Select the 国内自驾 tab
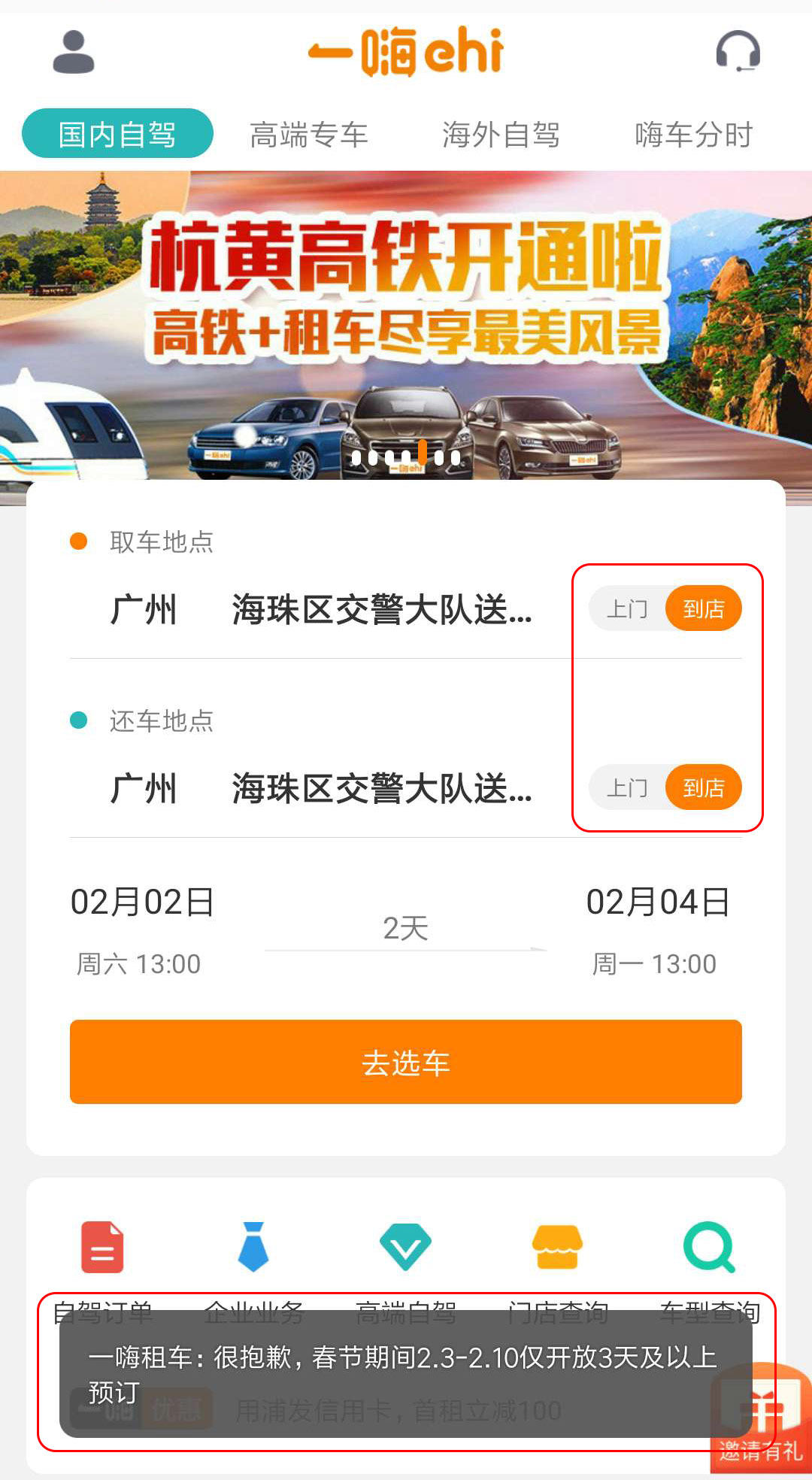This screenshot has height=1480, width=812. 117,134
